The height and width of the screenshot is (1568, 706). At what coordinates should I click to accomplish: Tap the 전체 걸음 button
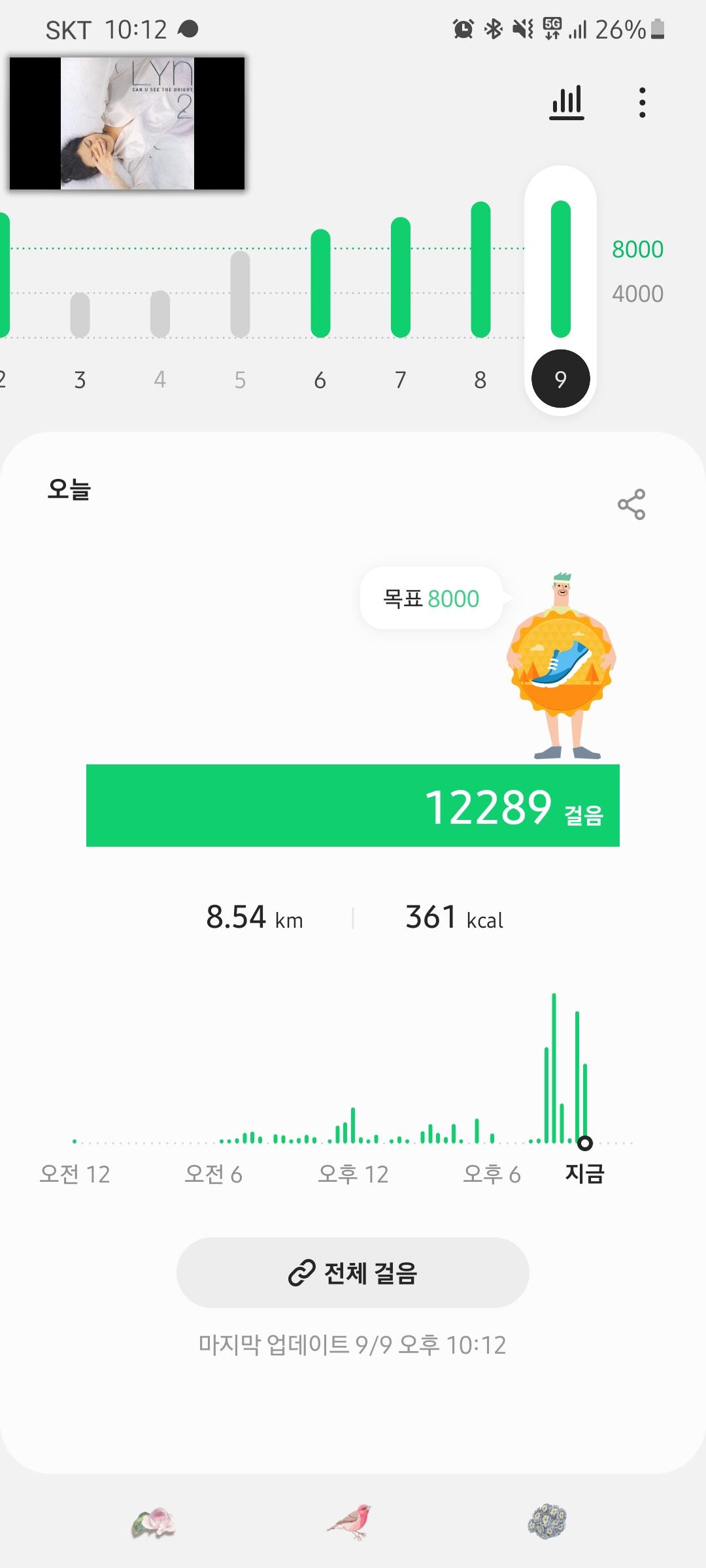click(352, 1273)
